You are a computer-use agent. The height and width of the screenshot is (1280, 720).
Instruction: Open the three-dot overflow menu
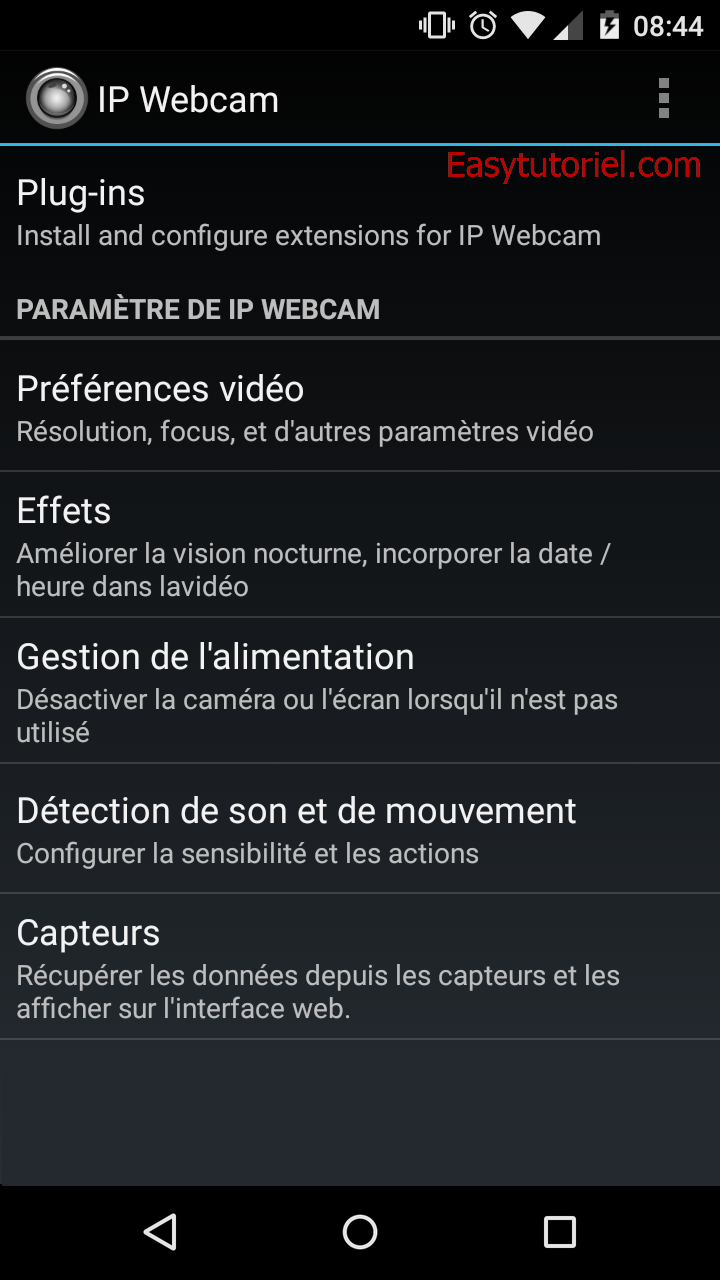click(663, 99)
